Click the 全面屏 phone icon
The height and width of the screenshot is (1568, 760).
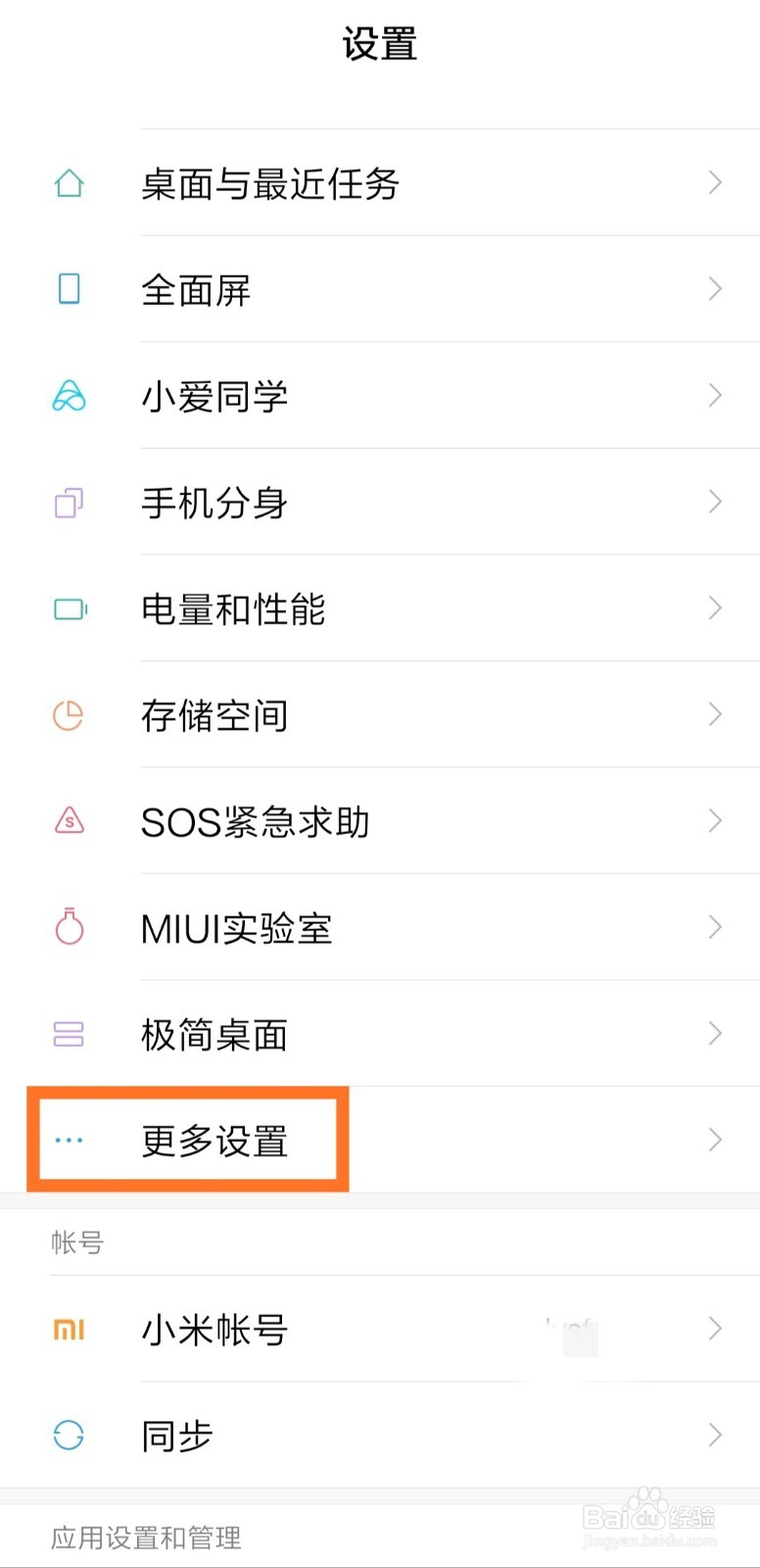69,289
